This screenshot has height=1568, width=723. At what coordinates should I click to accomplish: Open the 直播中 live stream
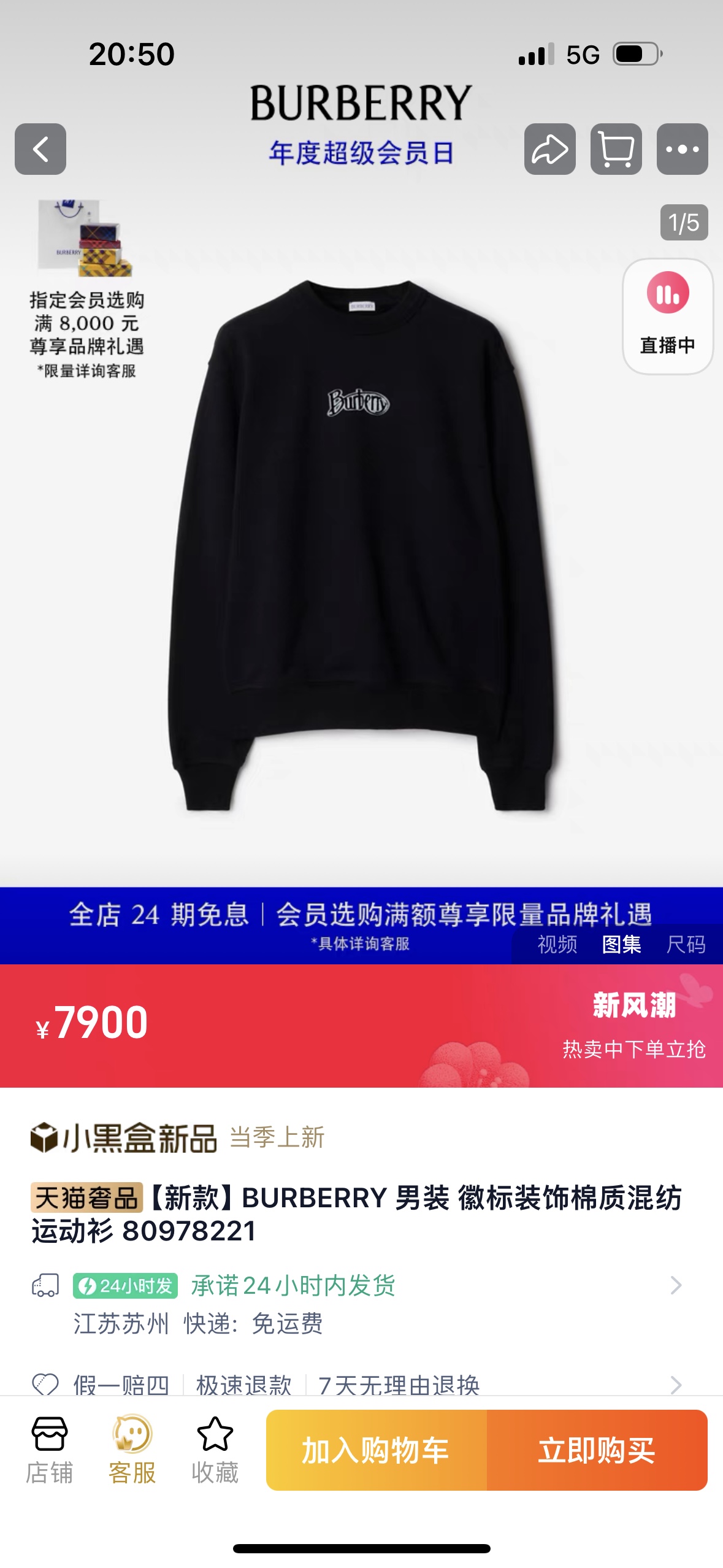pos(667,316)
